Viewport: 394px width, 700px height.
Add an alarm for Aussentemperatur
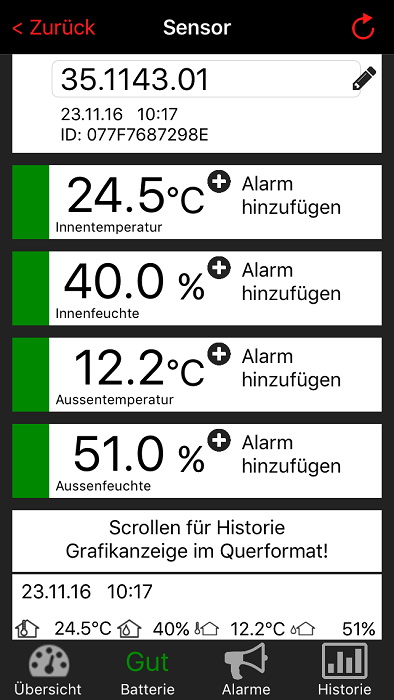(x=219, y=355)
